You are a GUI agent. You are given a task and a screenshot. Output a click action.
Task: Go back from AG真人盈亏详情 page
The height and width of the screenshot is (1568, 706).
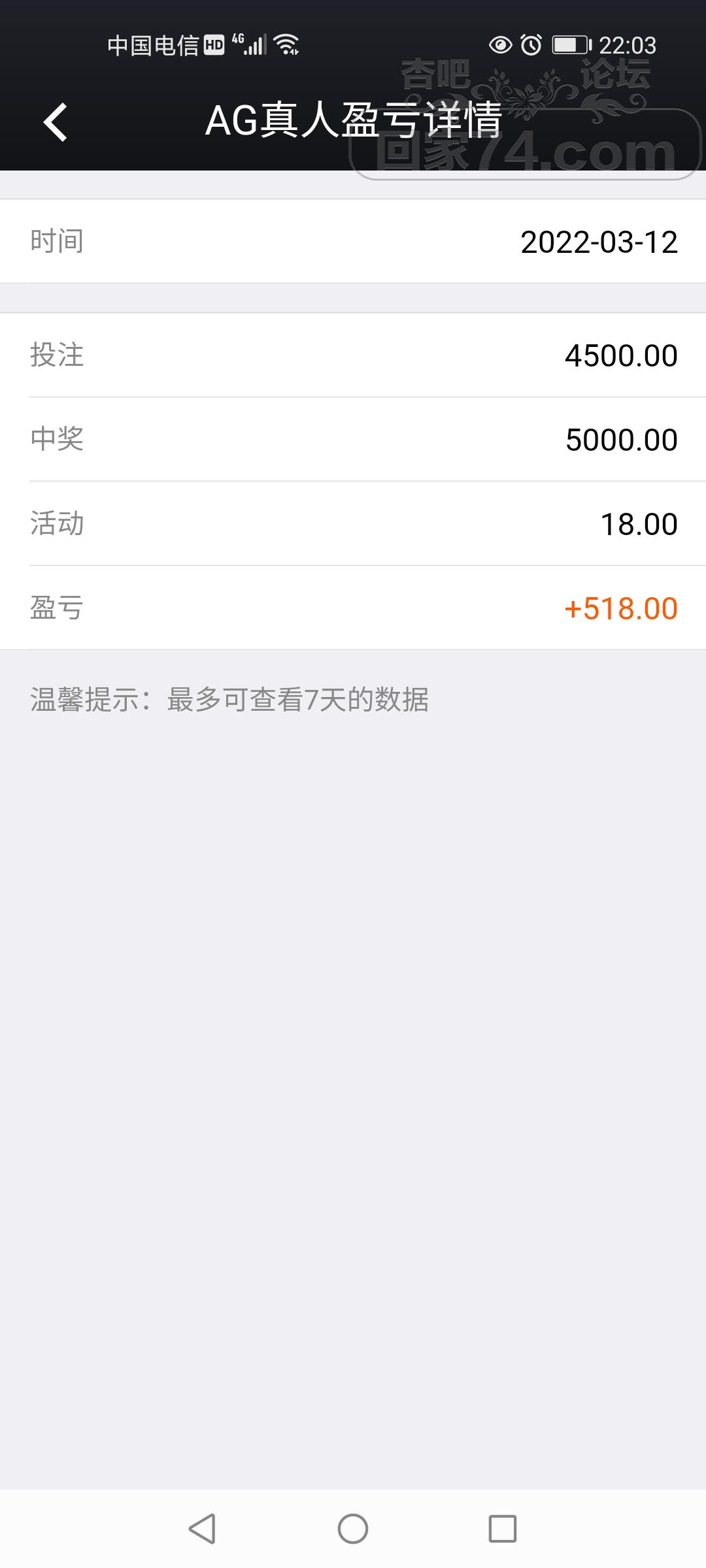(x=56, y=122)
